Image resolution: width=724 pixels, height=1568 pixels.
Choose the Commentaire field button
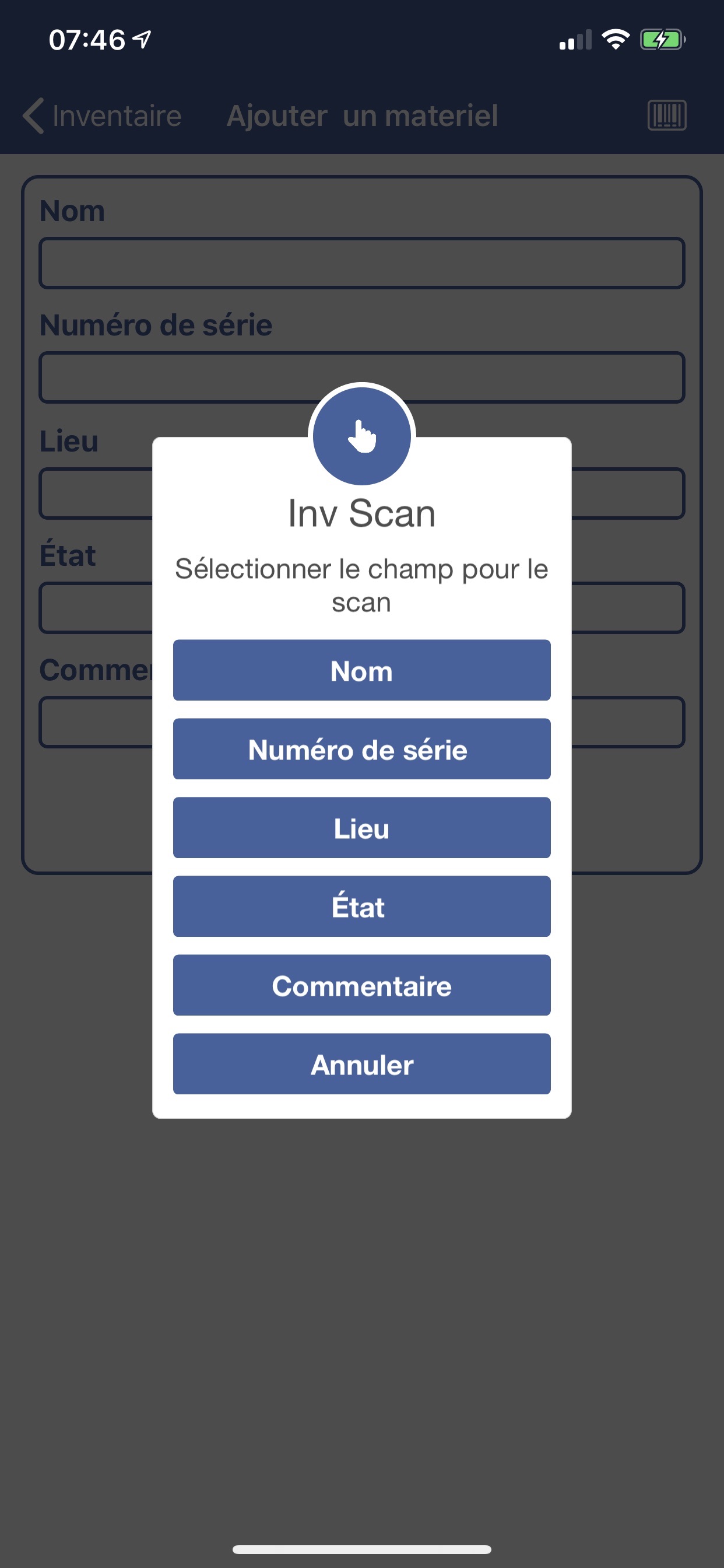pos(361,985)
